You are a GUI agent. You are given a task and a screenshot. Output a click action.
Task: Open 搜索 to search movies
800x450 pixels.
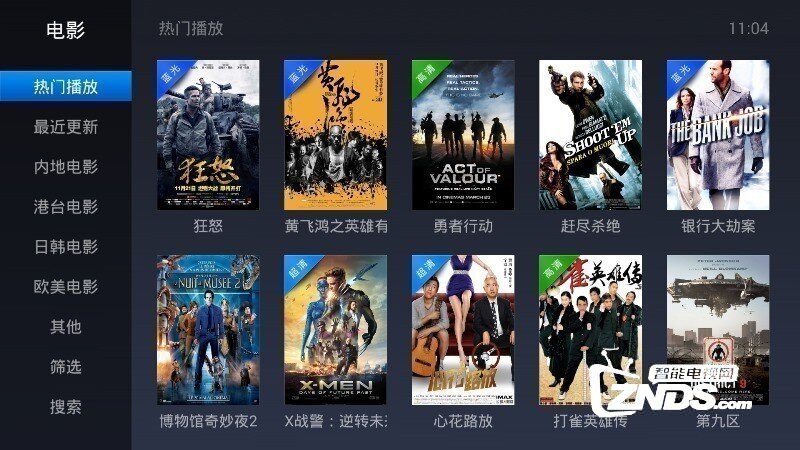[x=66, y=407]
